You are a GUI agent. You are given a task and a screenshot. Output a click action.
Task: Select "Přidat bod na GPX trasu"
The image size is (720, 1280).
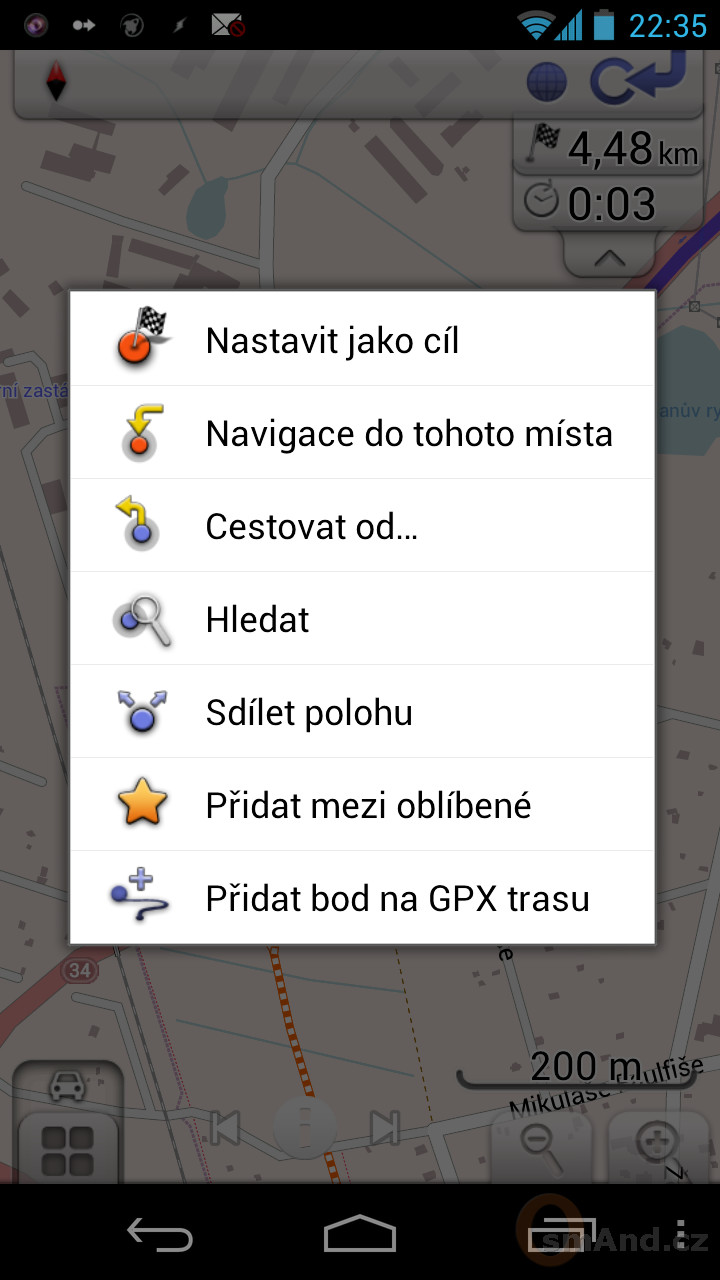pos(362,898)
